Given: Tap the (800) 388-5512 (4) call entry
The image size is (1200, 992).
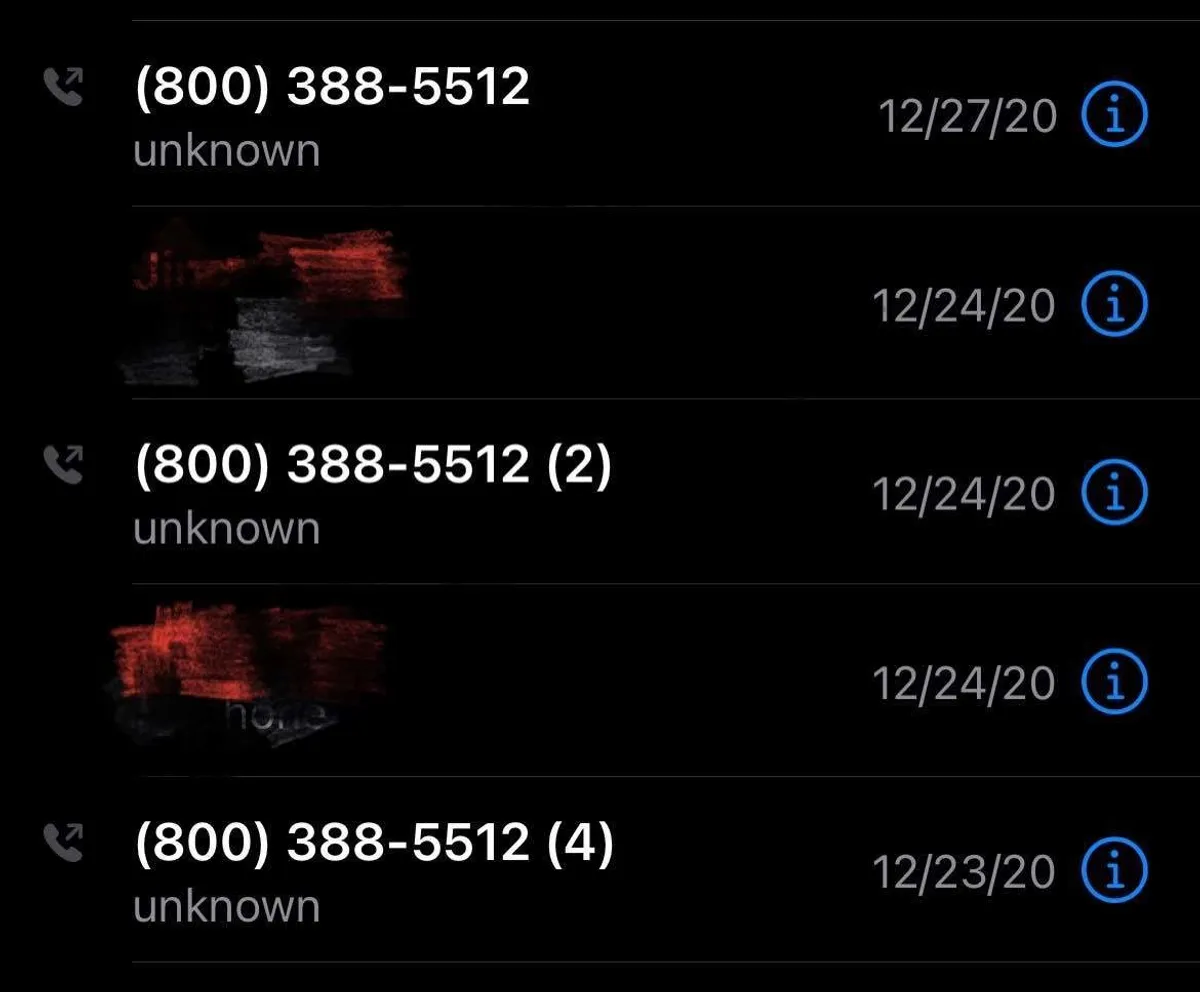Looking at the screenshot, I should [x=373, y=845].
